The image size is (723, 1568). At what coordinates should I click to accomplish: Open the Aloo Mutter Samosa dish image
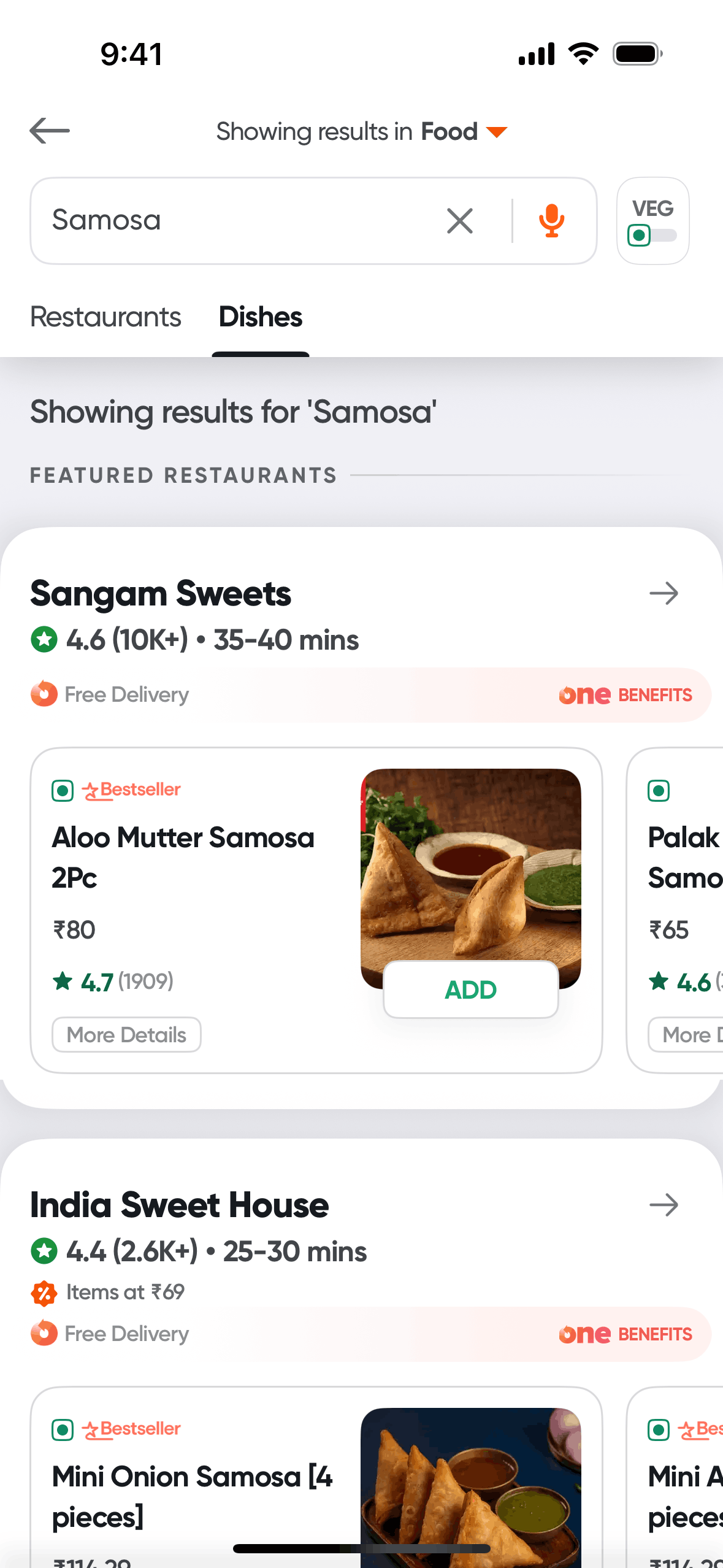(x=470, y=865)
